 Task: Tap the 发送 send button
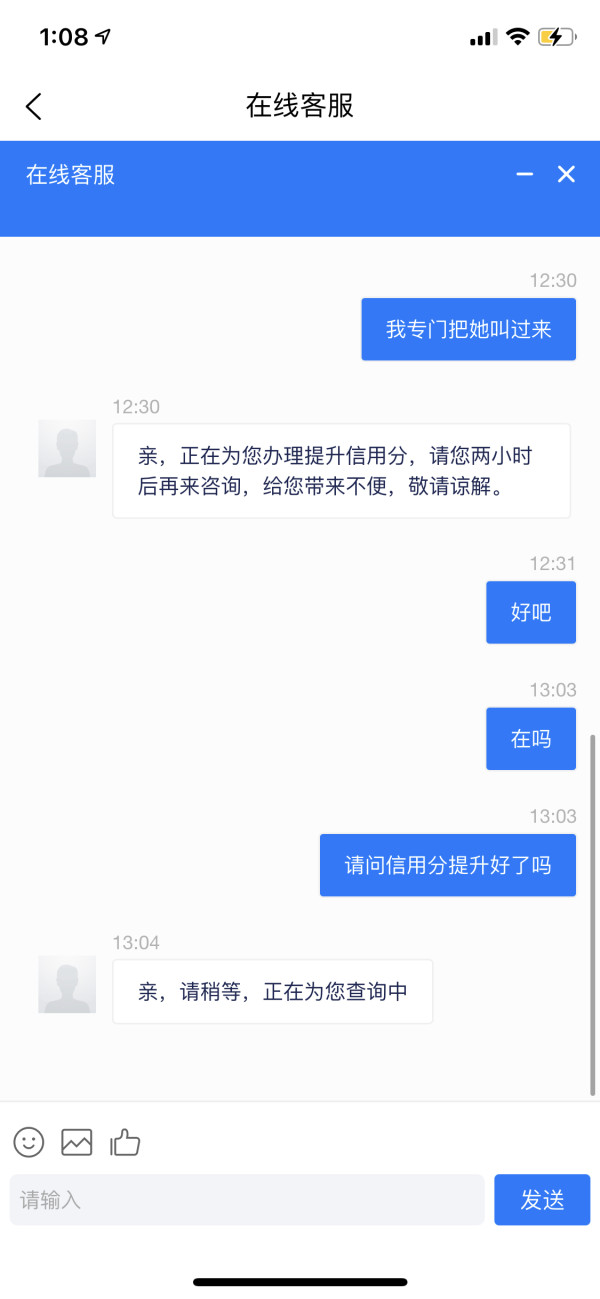542,1200
